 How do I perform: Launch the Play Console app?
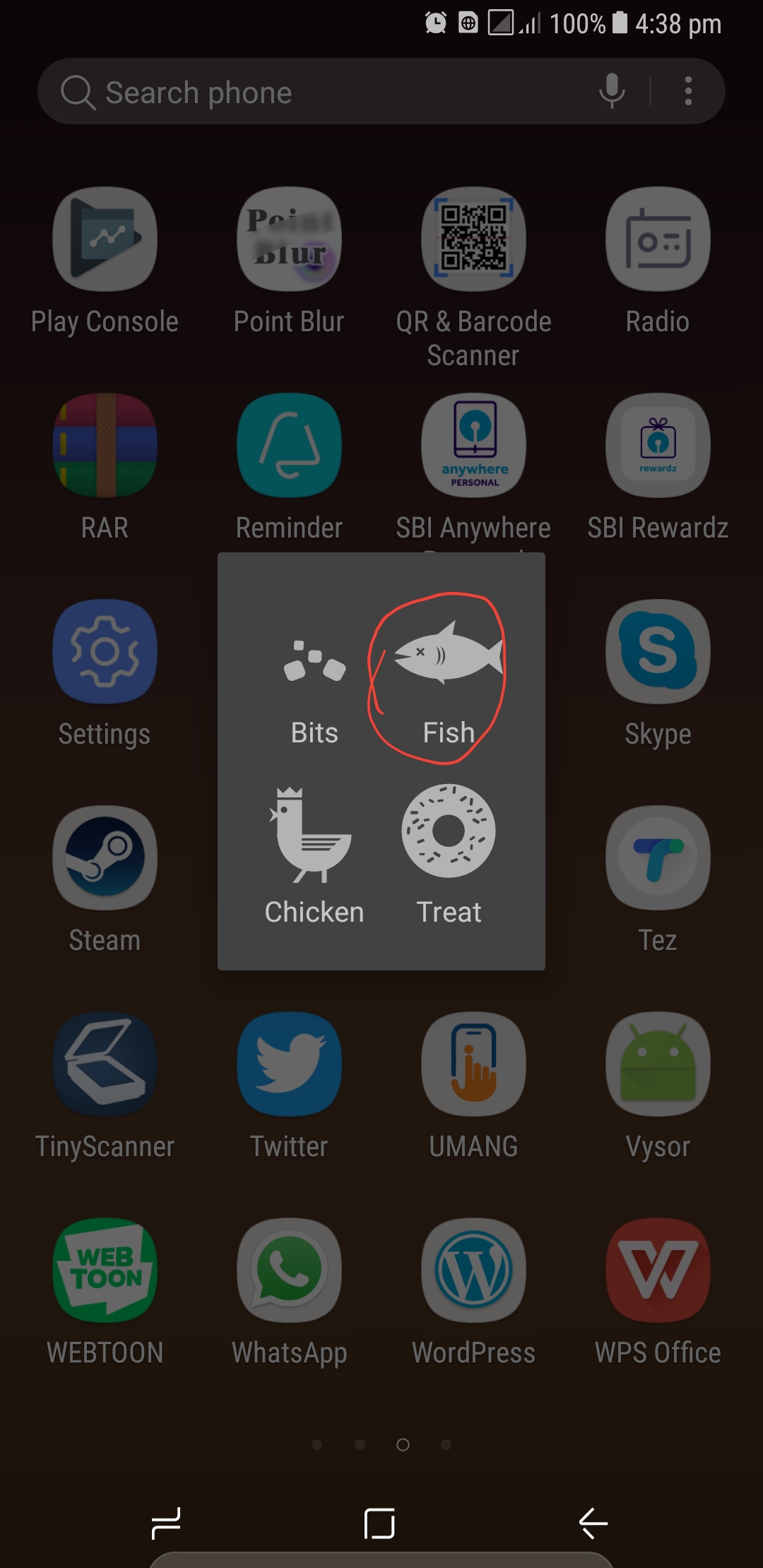105,240
